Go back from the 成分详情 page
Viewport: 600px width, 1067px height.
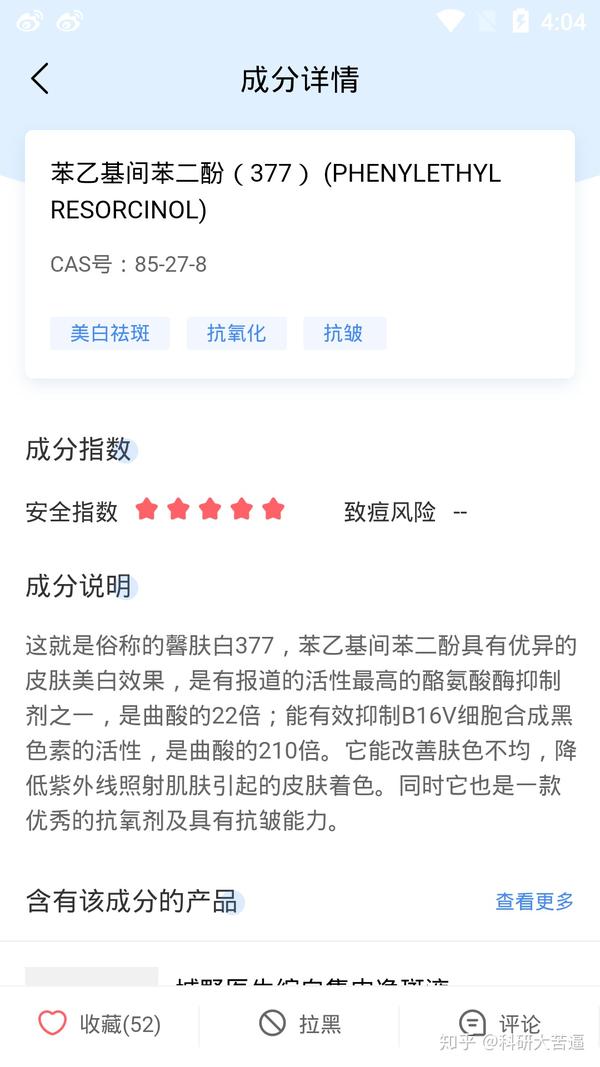[x=40, y=78]
